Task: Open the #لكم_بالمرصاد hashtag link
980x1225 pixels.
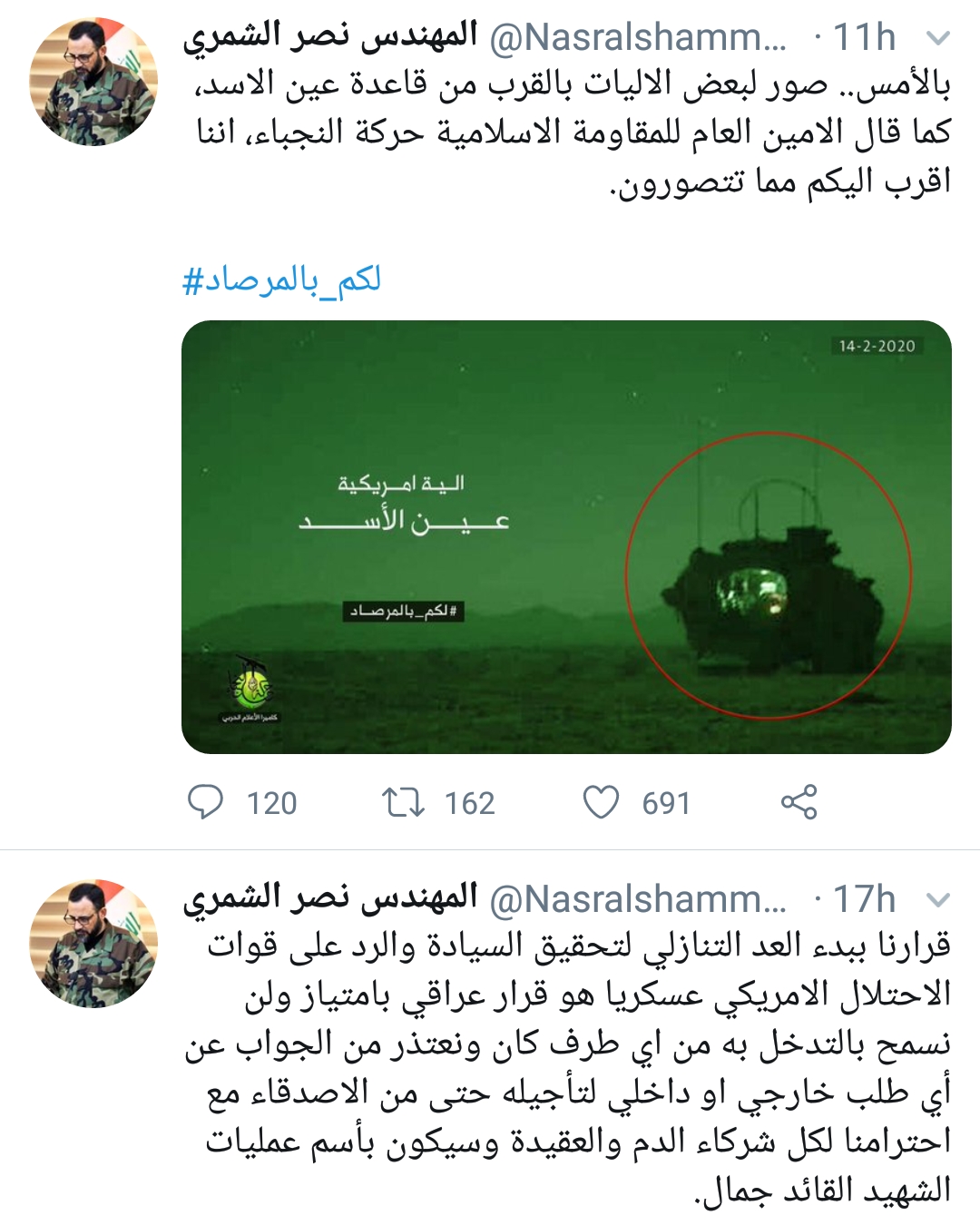Action: point(282,280)
